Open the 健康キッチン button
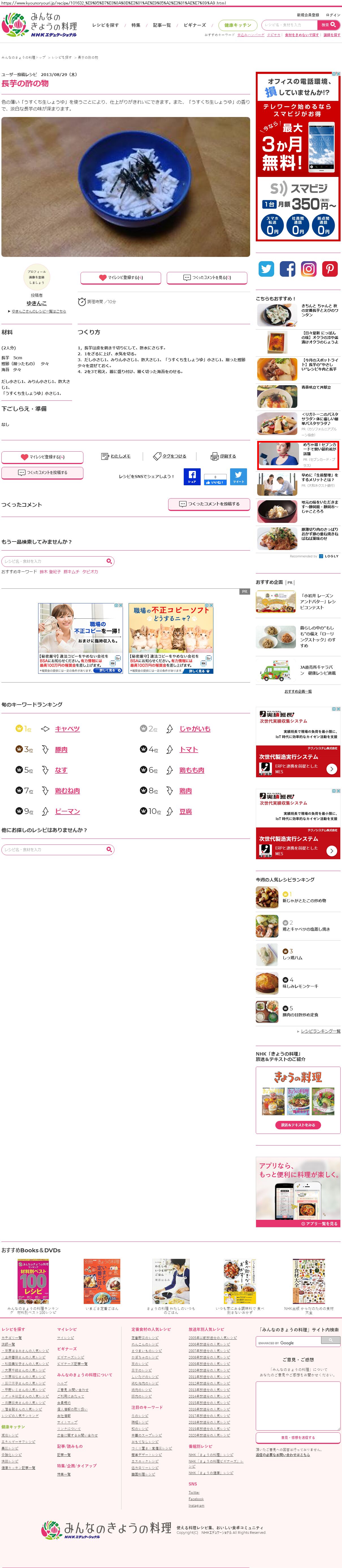The width and height of the screenshot is (342, 1568). point(237,25)
